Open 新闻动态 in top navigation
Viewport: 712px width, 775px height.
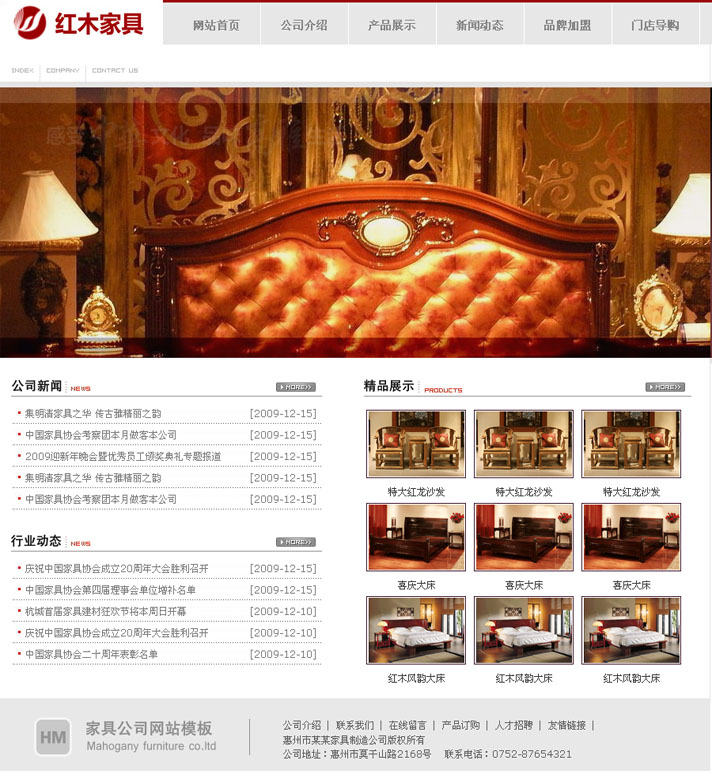[480, 25]
